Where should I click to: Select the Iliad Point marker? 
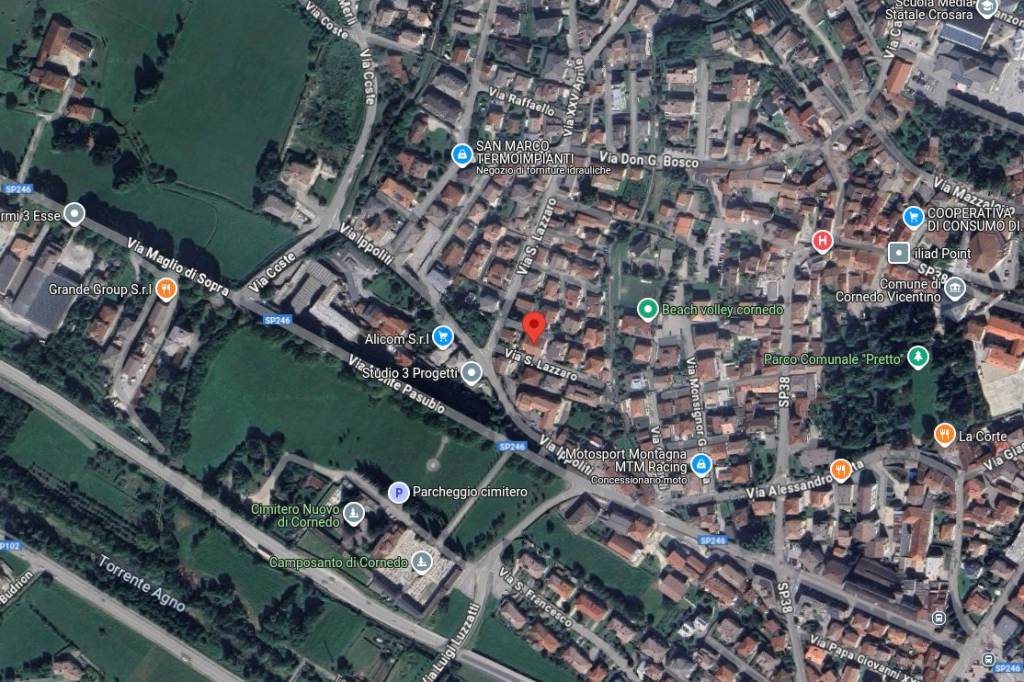pos(898,253)
